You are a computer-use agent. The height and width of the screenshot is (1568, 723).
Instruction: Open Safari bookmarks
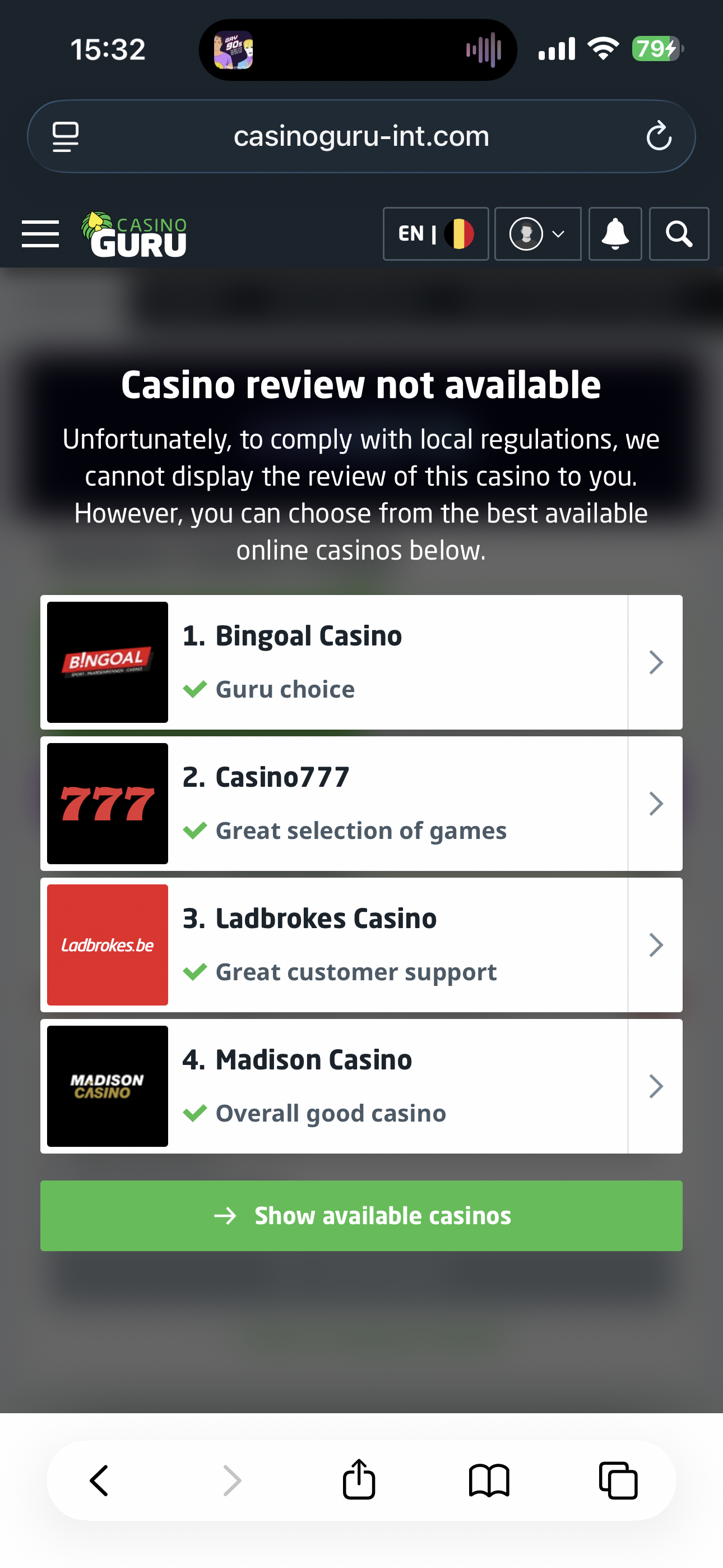[489, 1481]
